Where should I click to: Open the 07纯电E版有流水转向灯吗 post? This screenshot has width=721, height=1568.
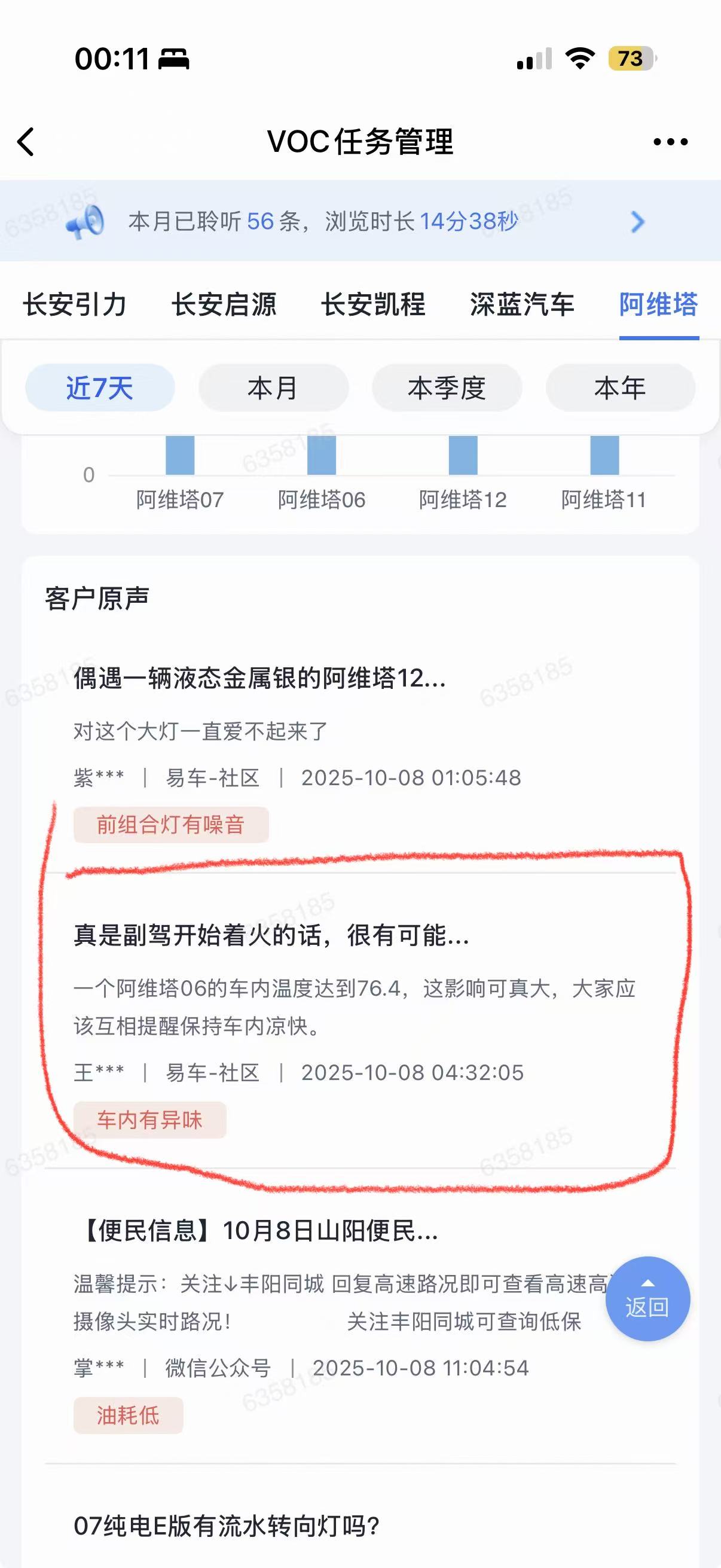(227, 1526)
